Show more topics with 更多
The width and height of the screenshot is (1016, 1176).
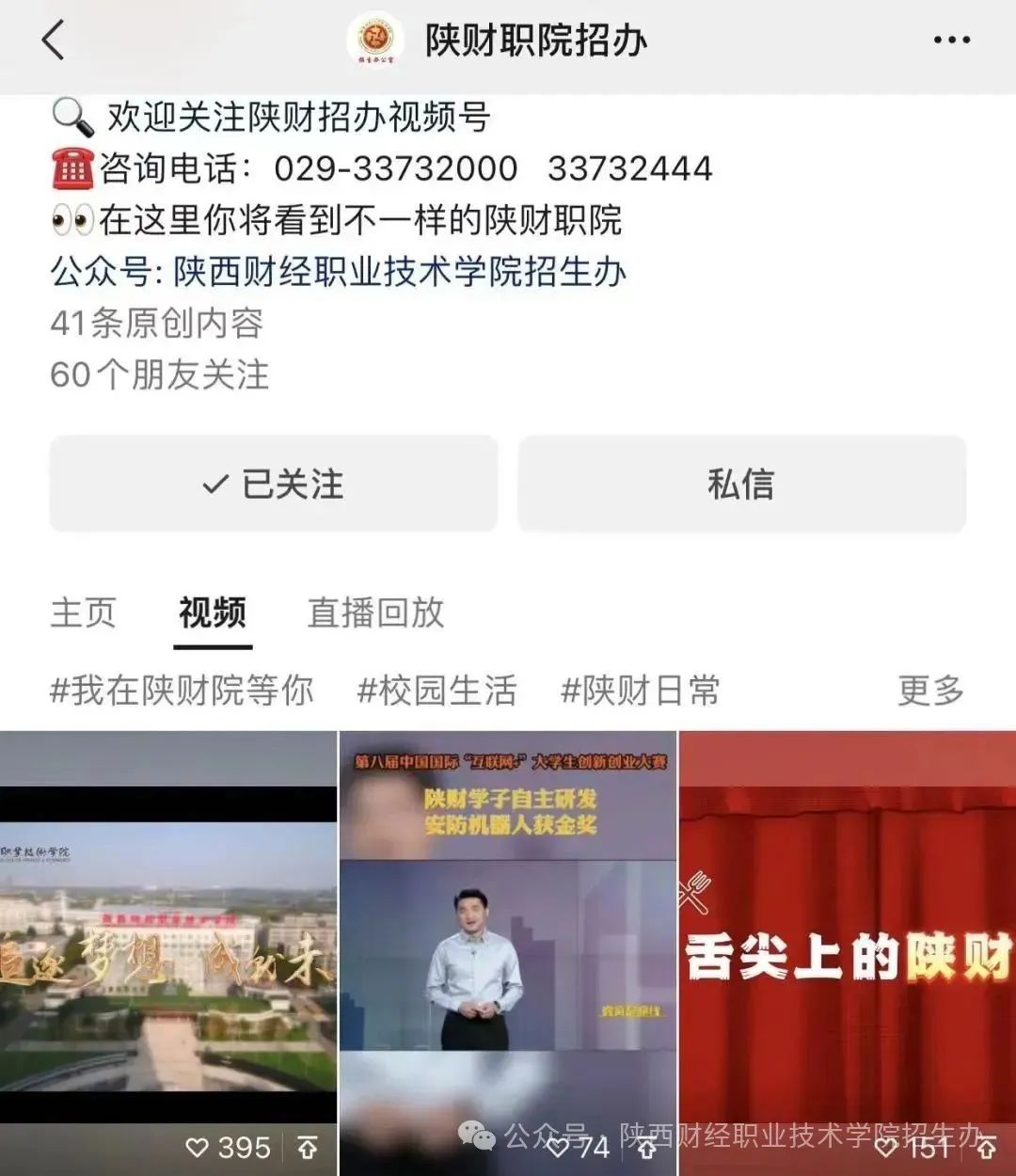coord(930,691)
